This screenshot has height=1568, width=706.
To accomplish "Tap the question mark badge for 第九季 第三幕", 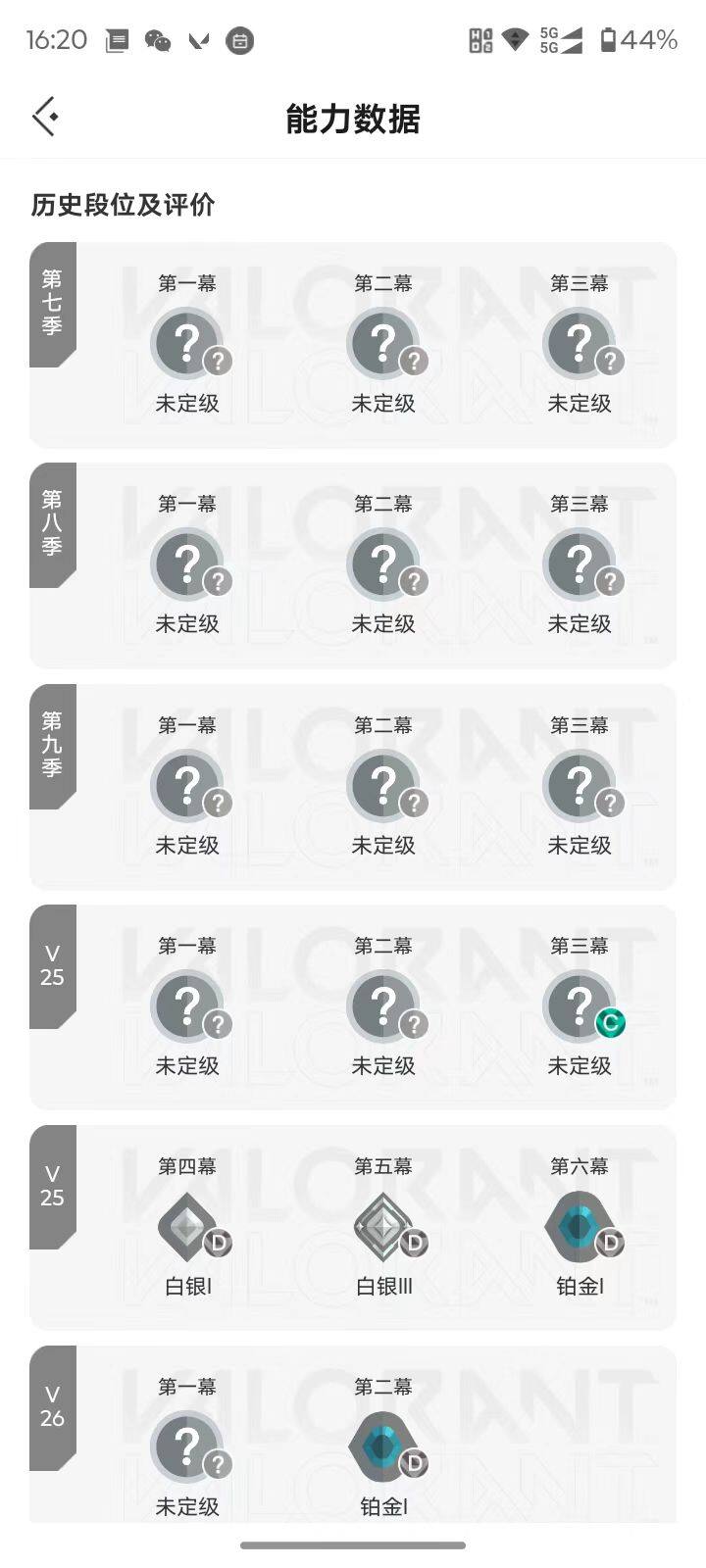I will [580, 785].
